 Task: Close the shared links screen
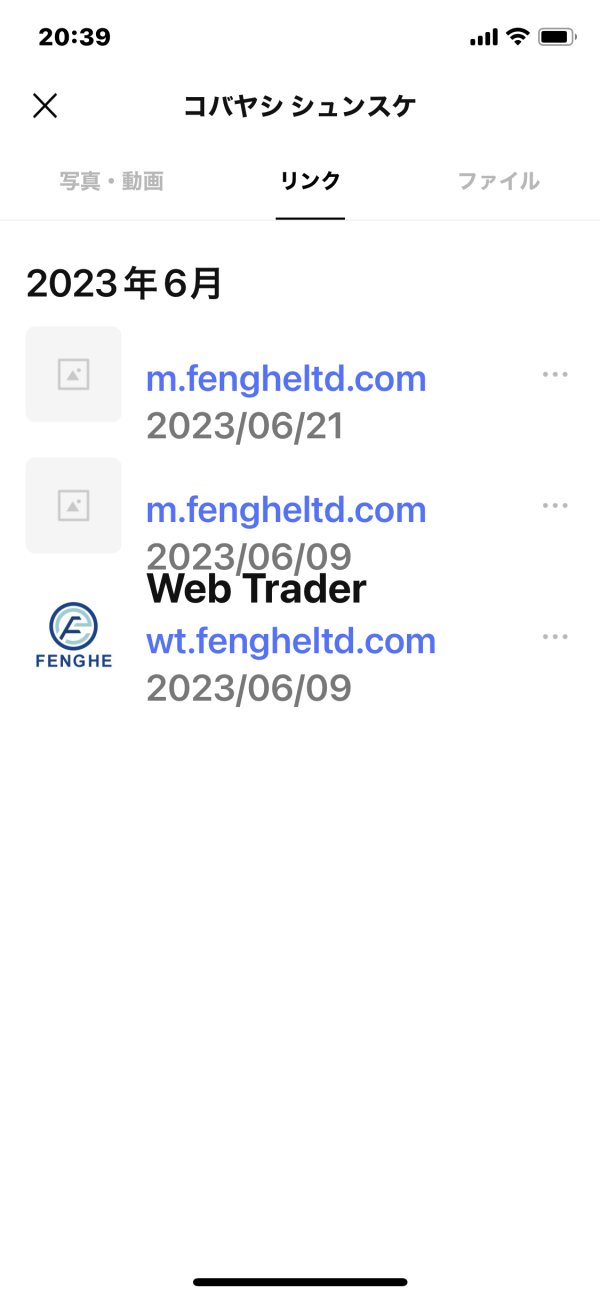[45, 106]
